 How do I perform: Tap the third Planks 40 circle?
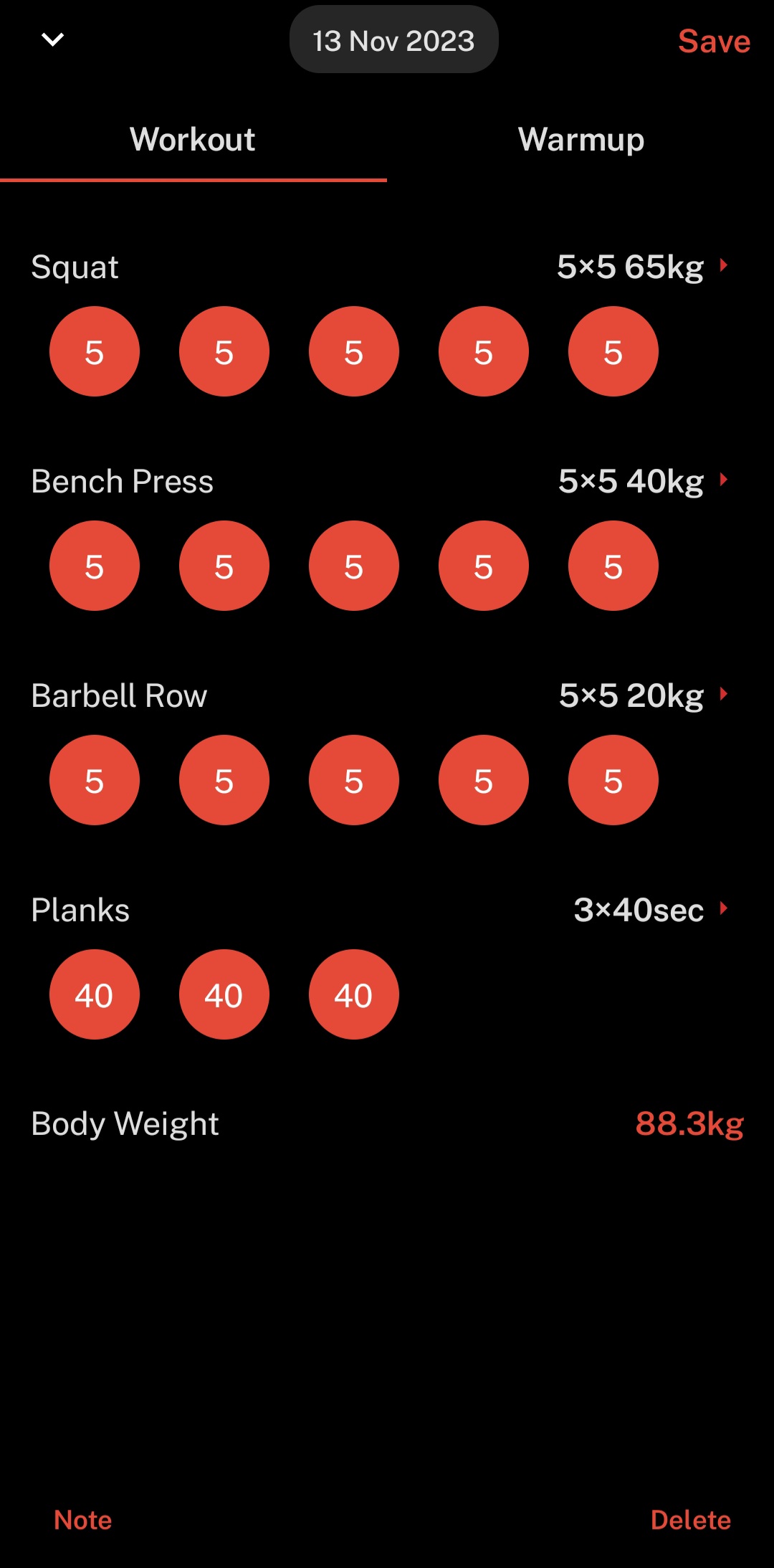tap(354, 994)
